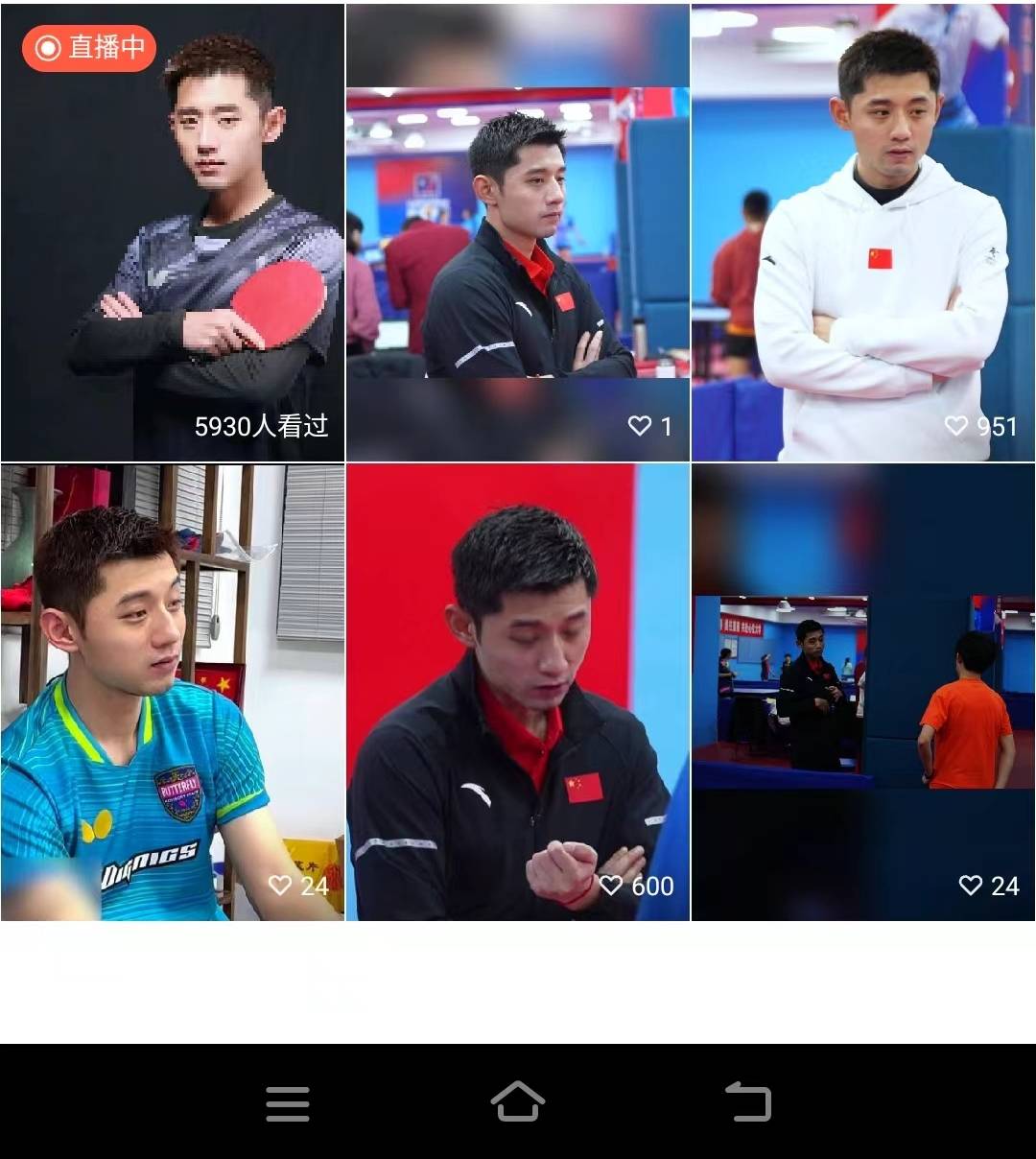This screenshot has width=1036, height=1159.
Task: Open the recent apps menu button
Action: tap(288, 1103)
